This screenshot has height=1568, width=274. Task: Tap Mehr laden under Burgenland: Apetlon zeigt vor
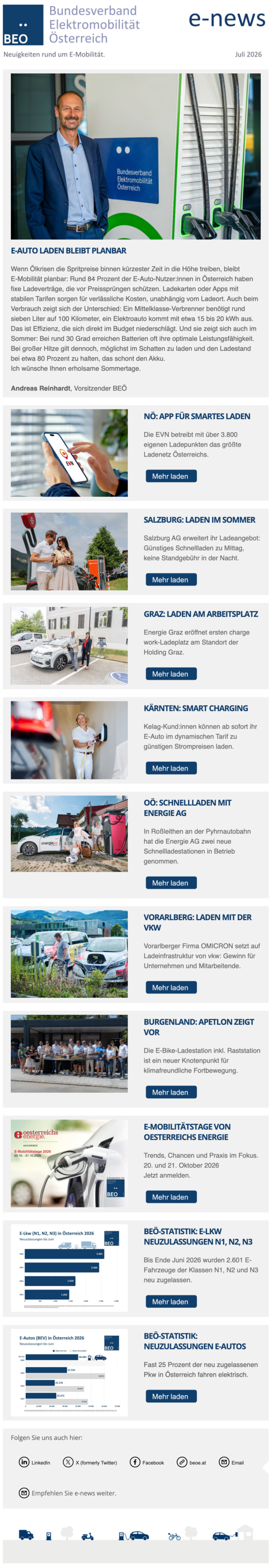click(170, 1091)
